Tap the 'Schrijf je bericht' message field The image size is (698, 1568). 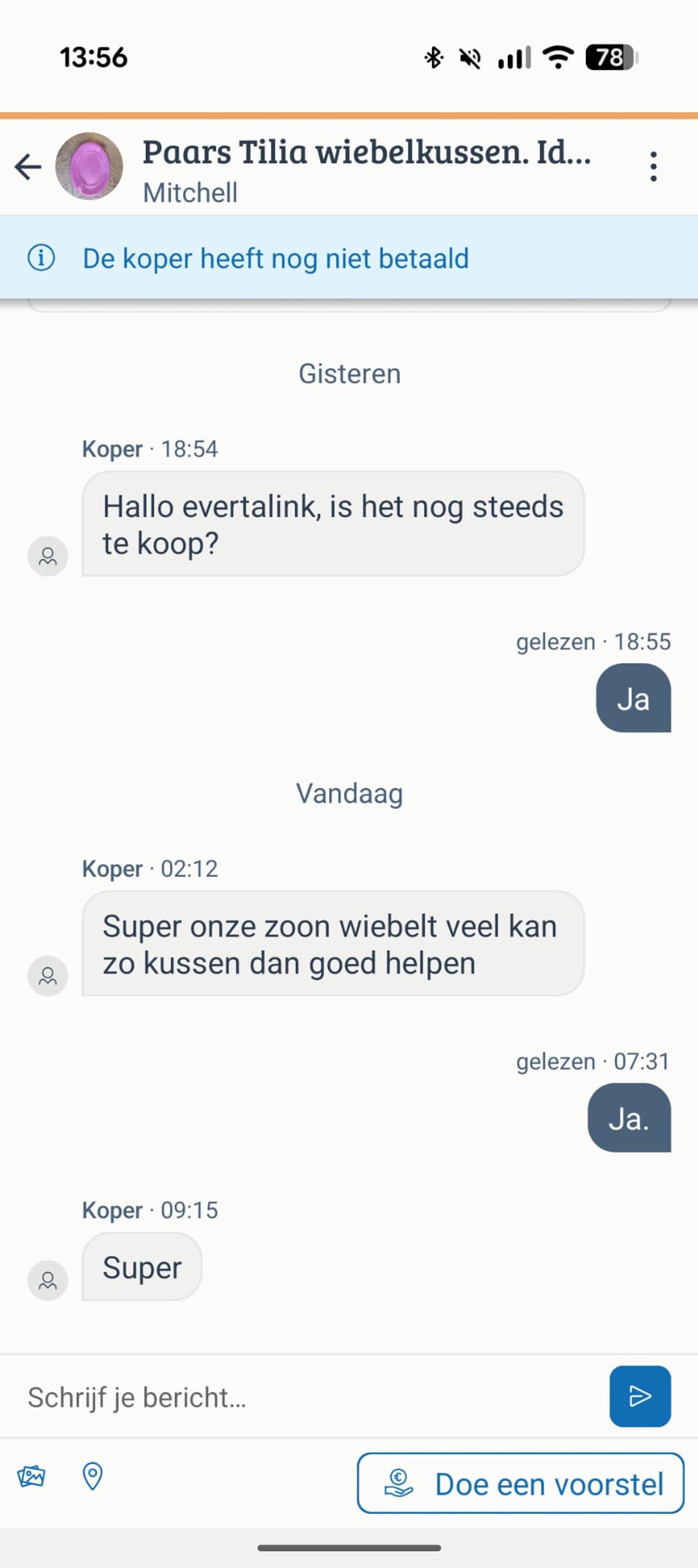[x=304, y=1397]
